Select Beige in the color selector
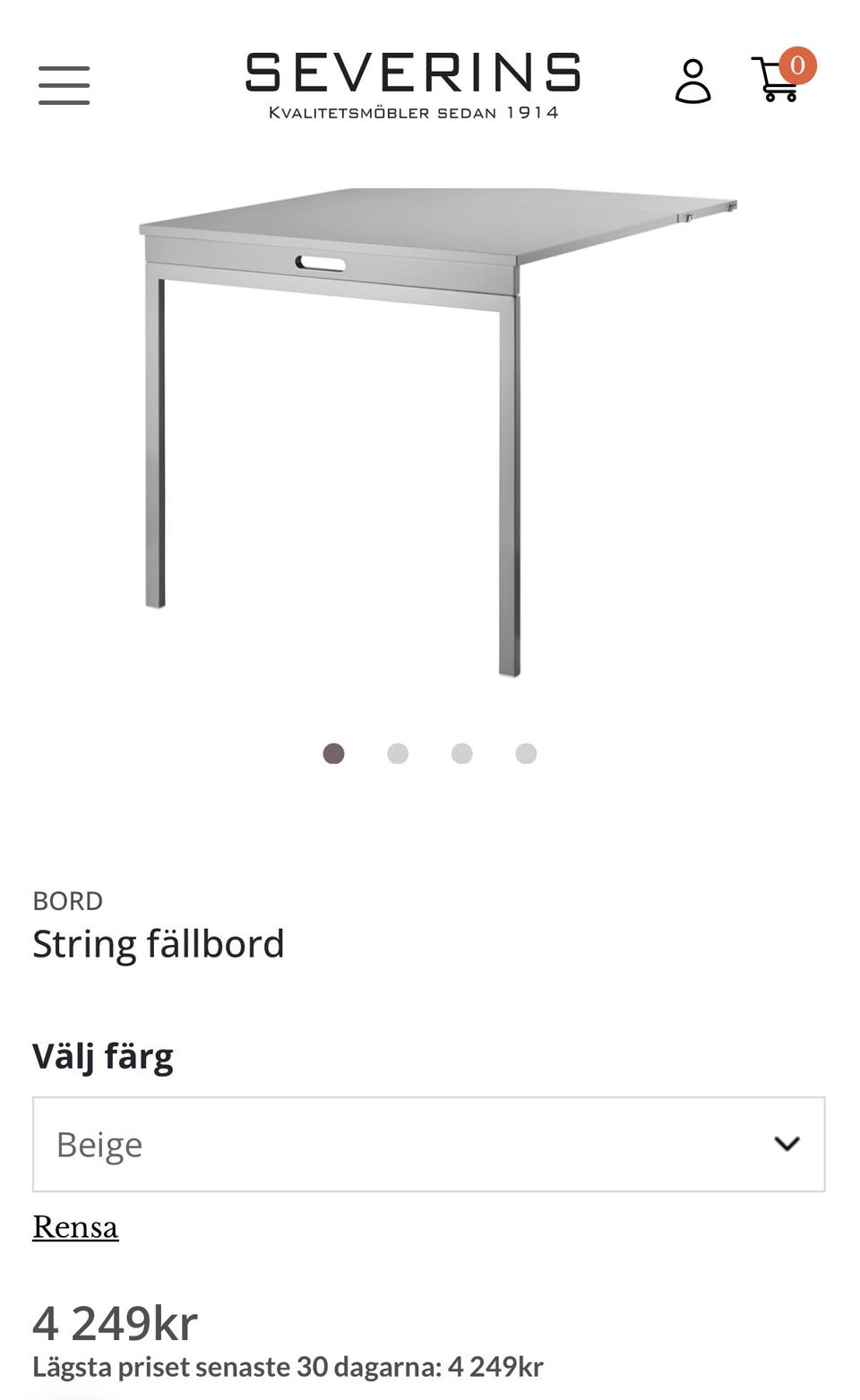The image size is (860, 1400). [x=99, y=1144]
